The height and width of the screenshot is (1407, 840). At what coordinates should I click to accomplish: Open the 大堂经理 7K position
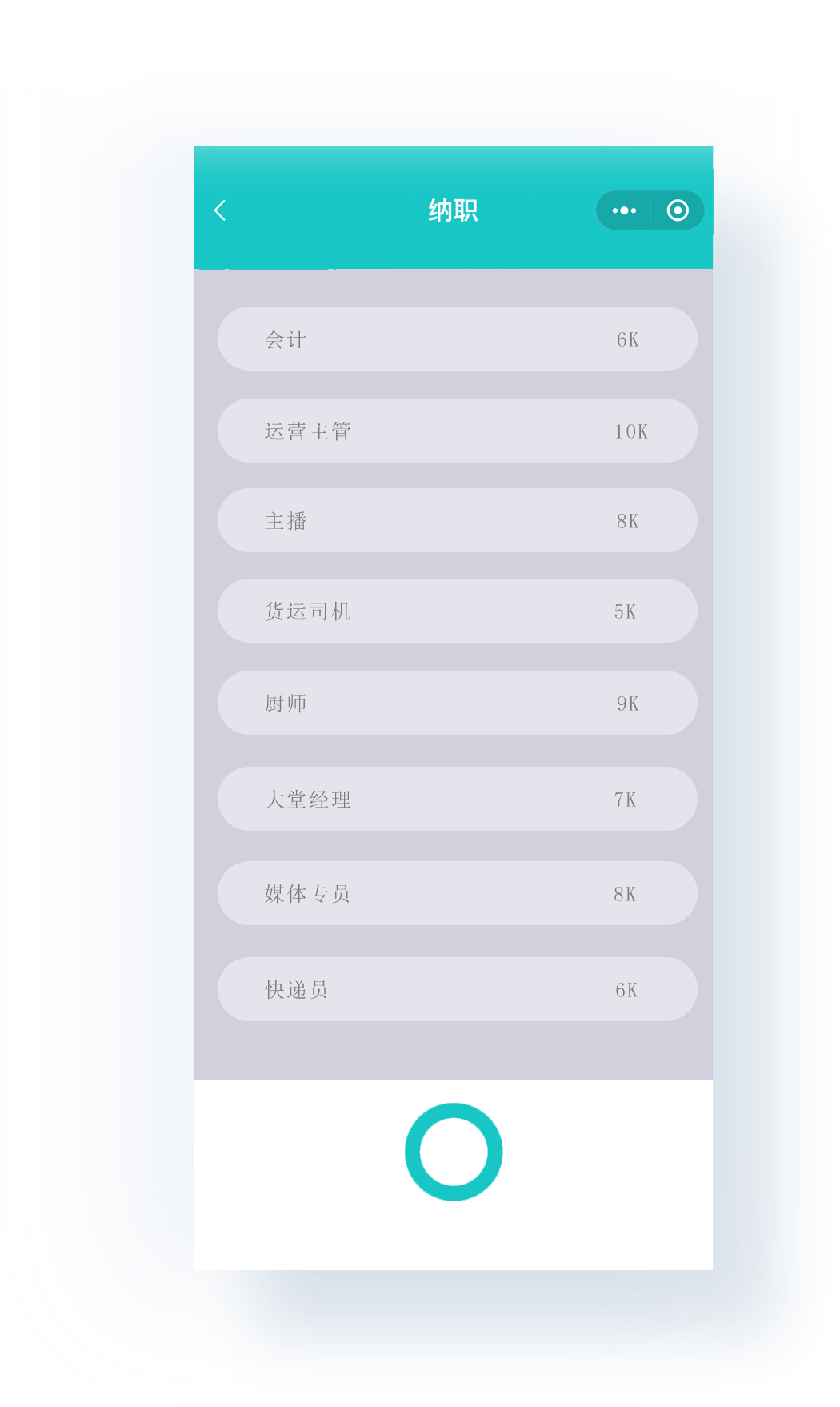tap(457, 799)
